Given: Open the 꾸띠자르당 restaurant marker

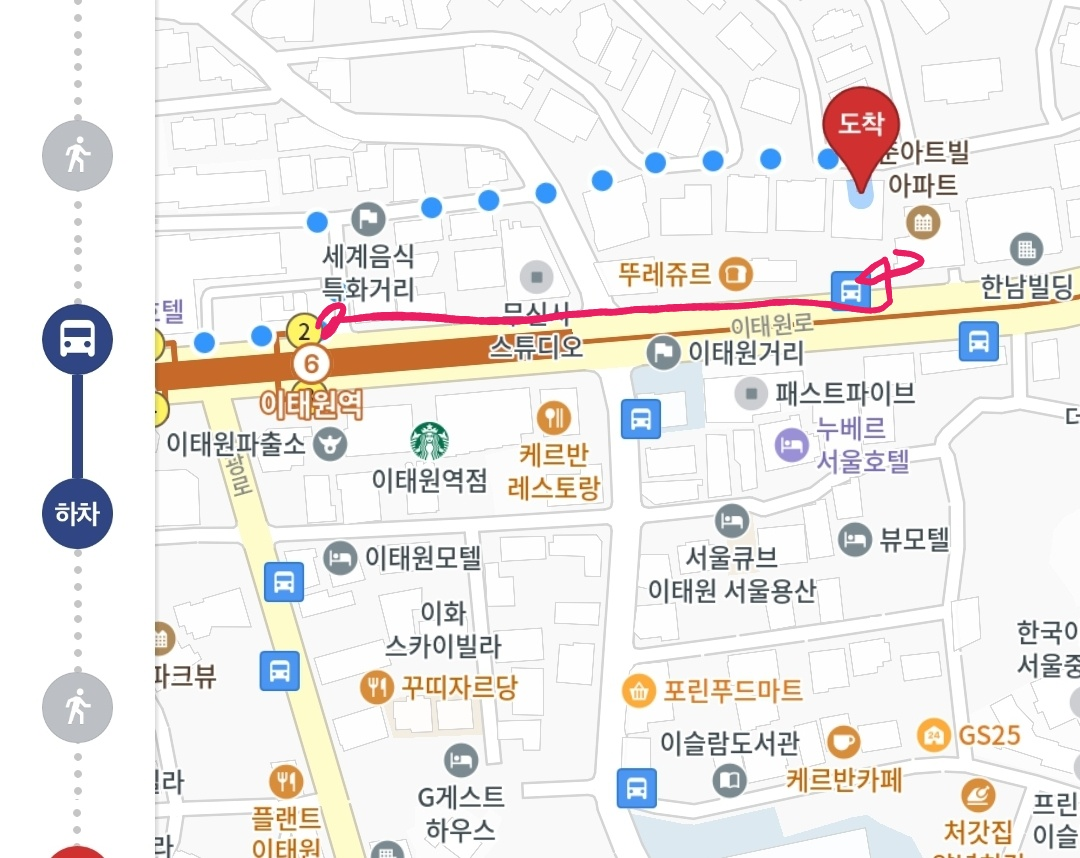Looking at the screenshot, I should click(376, 687).
